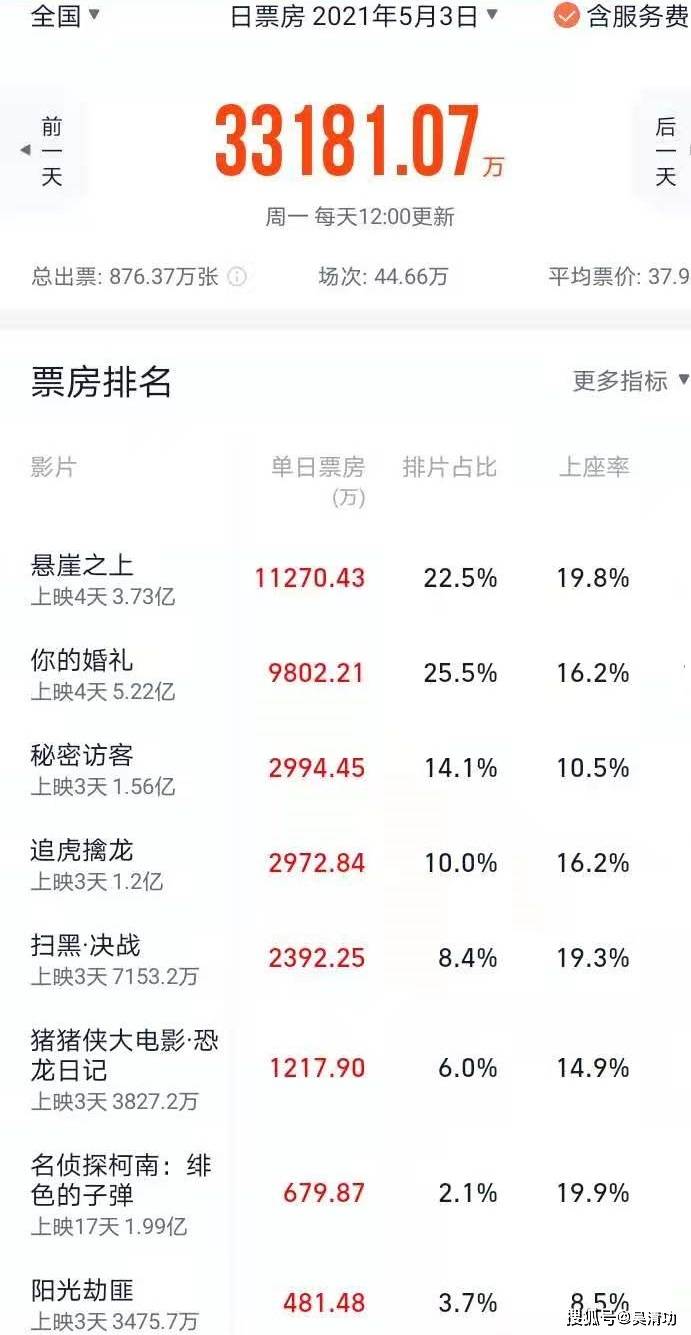Open the movie row 阳光劫匪
Screen dimensions: 691x1335
[x=345, y=1304]
